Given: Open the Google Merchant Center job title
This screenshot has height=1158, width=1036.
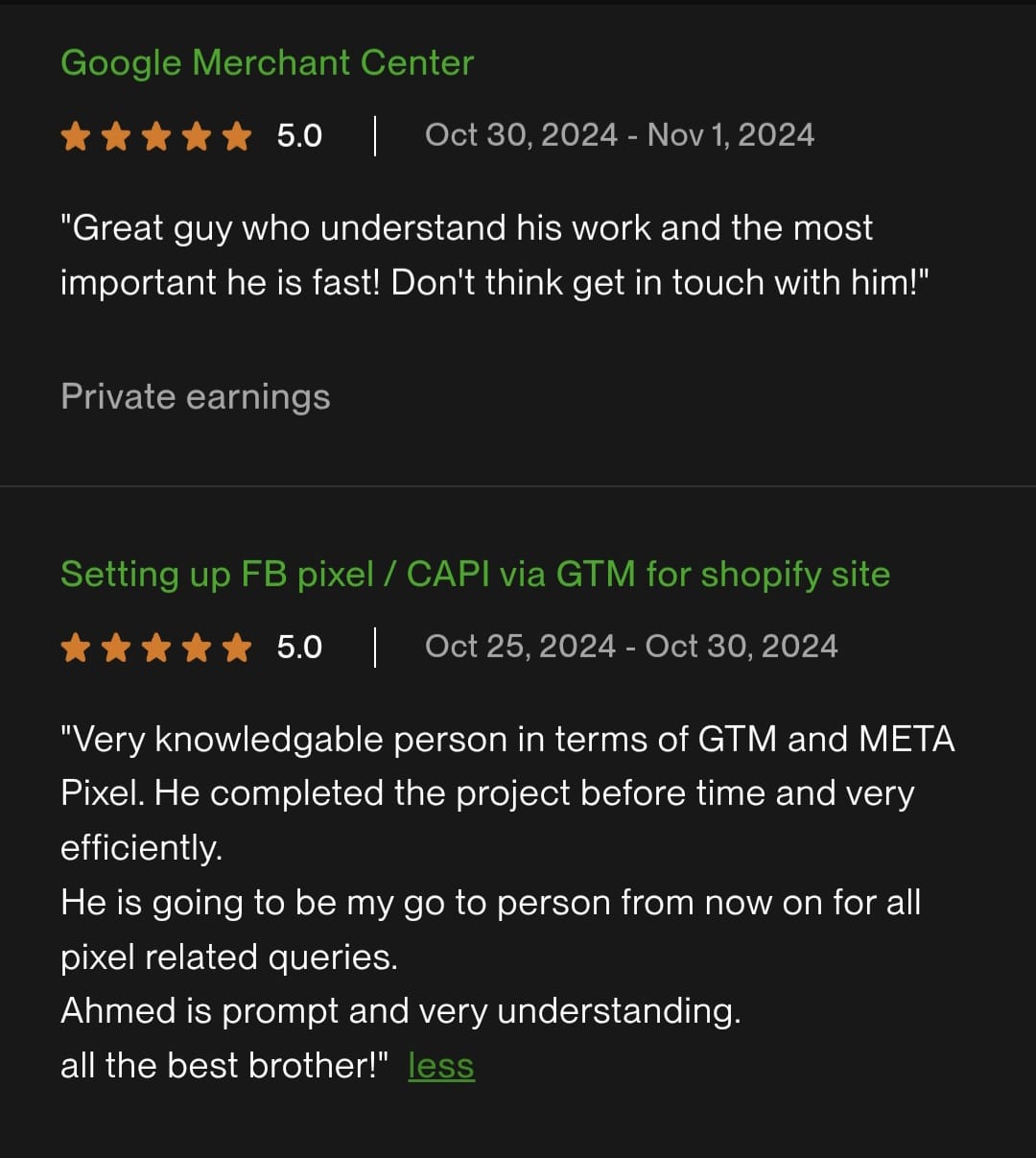Looking at the screenshot, I should pos(267,63).
